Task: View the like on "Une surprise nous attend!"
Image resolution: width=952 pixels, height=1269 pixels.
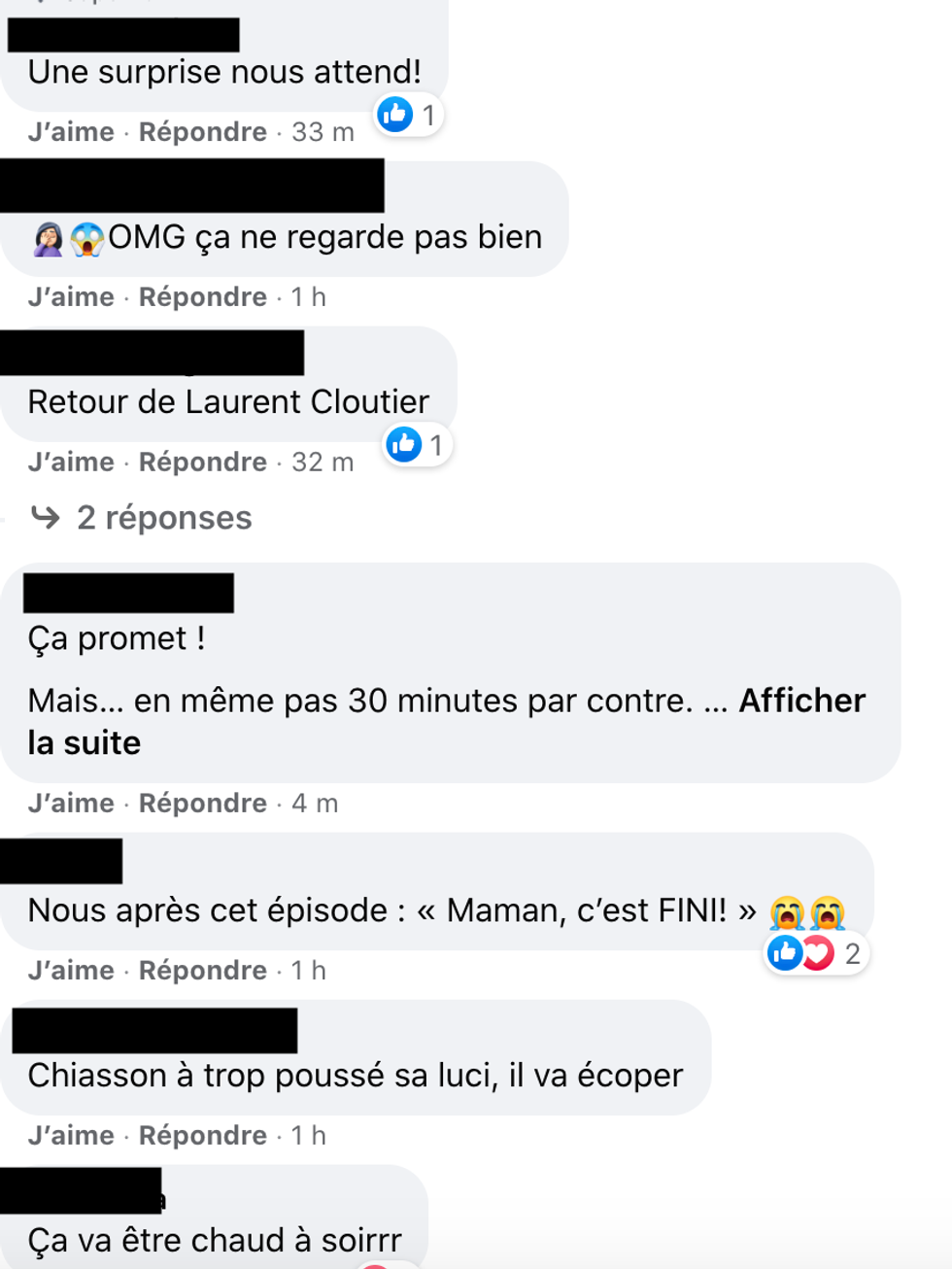Action: pyautogui.click(x=408, y=116)
